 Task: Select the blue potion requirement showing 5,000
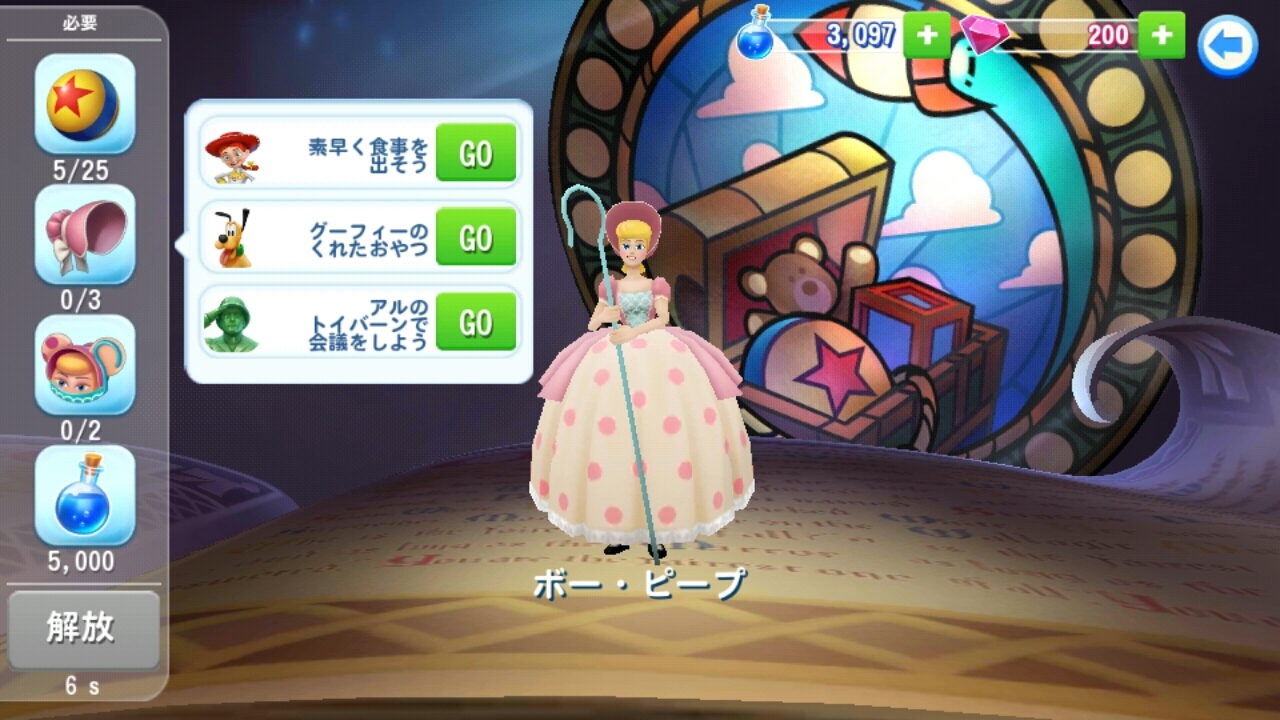tap(85, 496)
